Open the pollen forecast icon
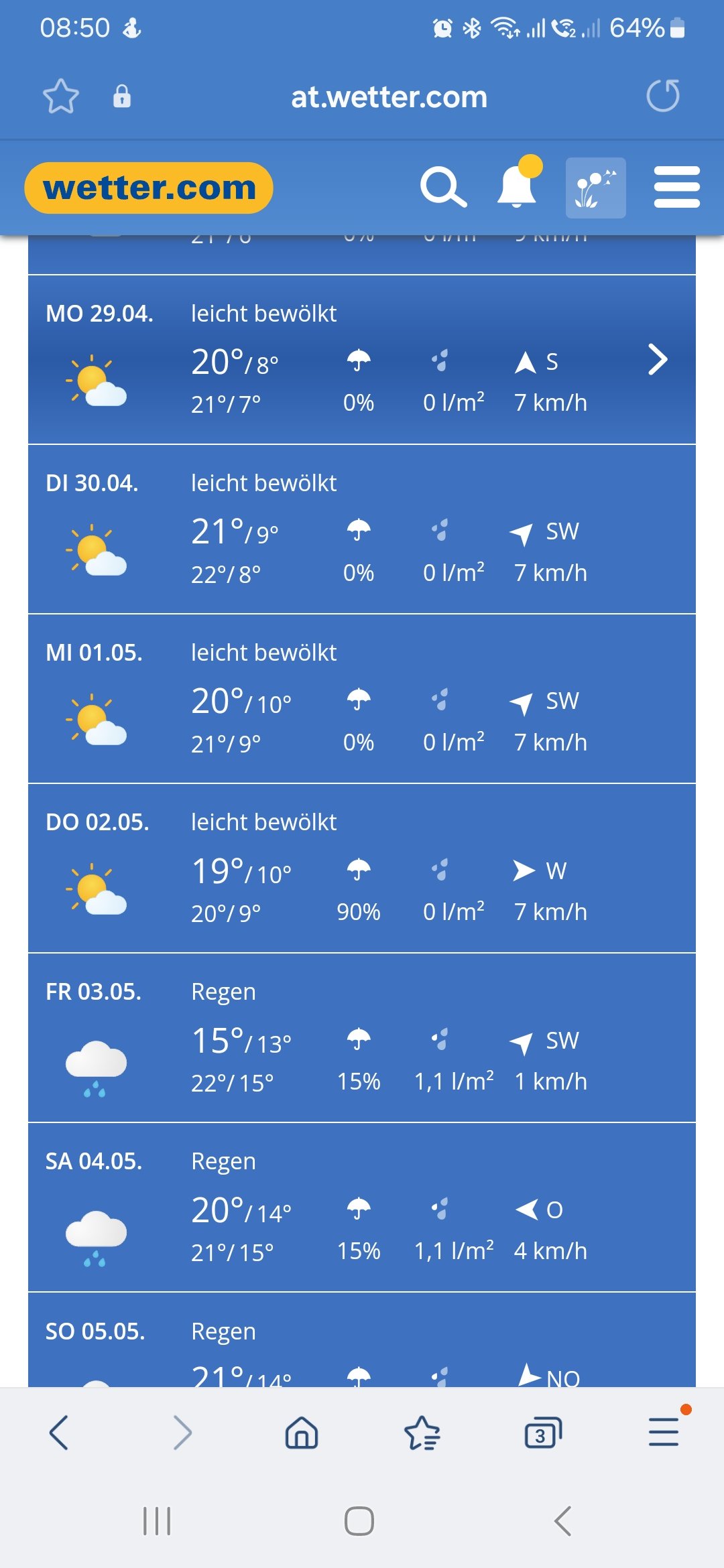 point(596,188)
